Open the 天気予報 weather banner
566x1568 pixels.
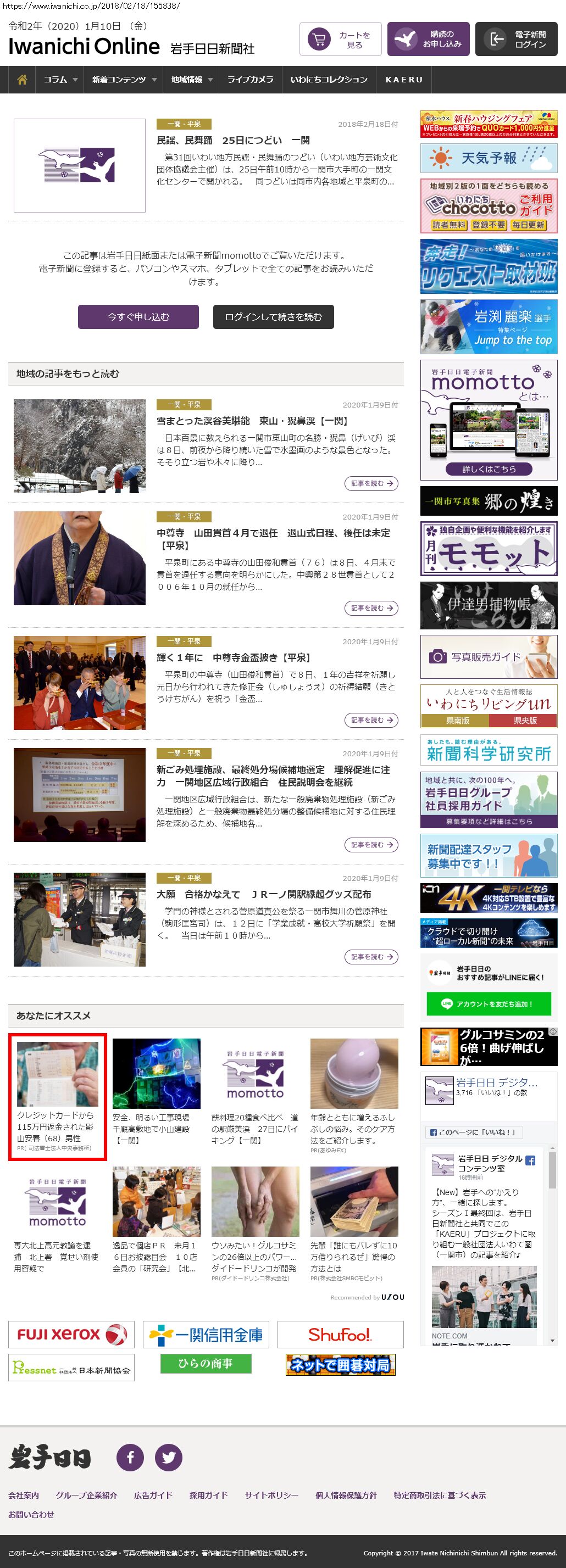coord(489,158)
